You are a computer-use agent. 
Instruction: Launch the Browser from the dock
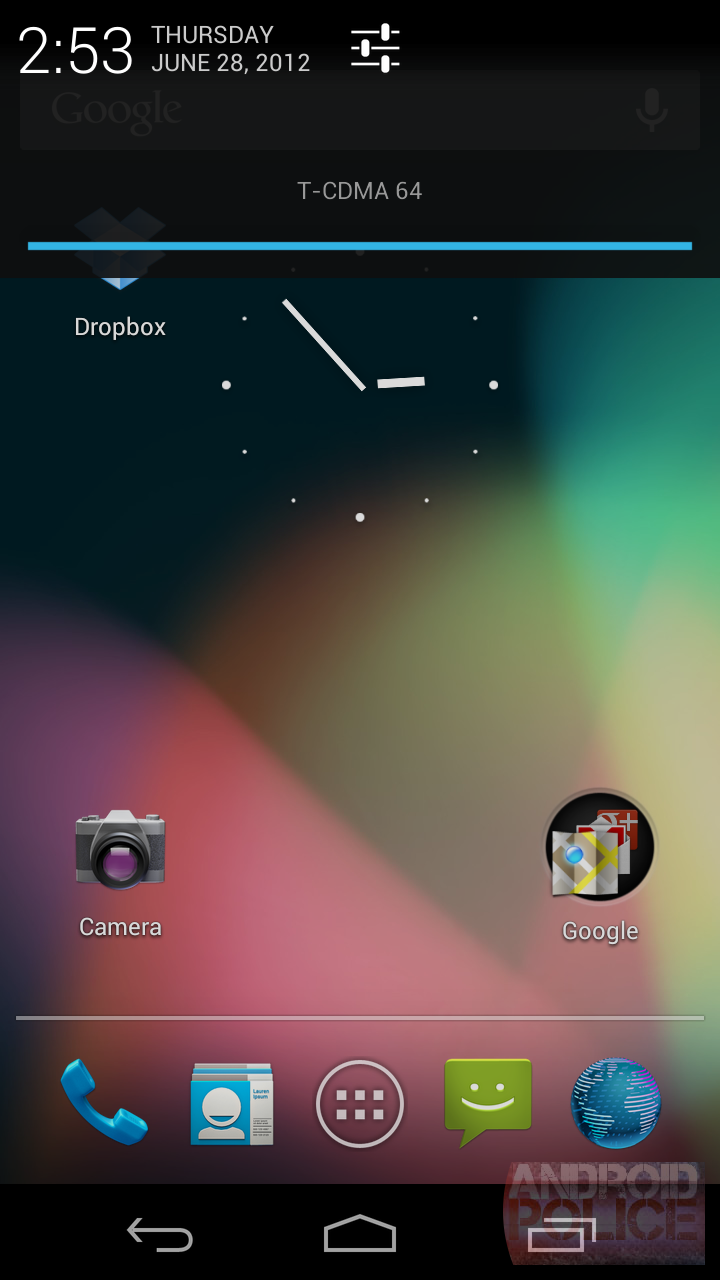(x=616, y=1103)
